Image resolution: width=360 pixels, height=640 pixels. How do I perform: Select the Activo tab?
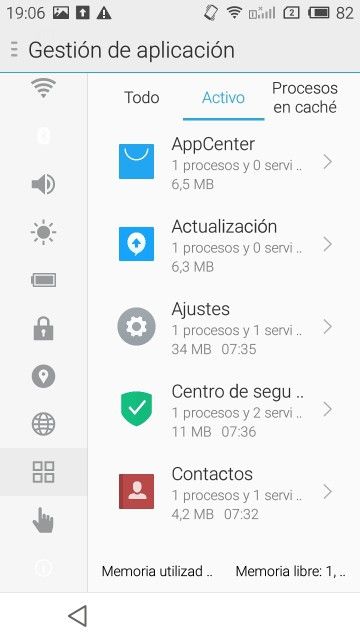pos(224,98)
